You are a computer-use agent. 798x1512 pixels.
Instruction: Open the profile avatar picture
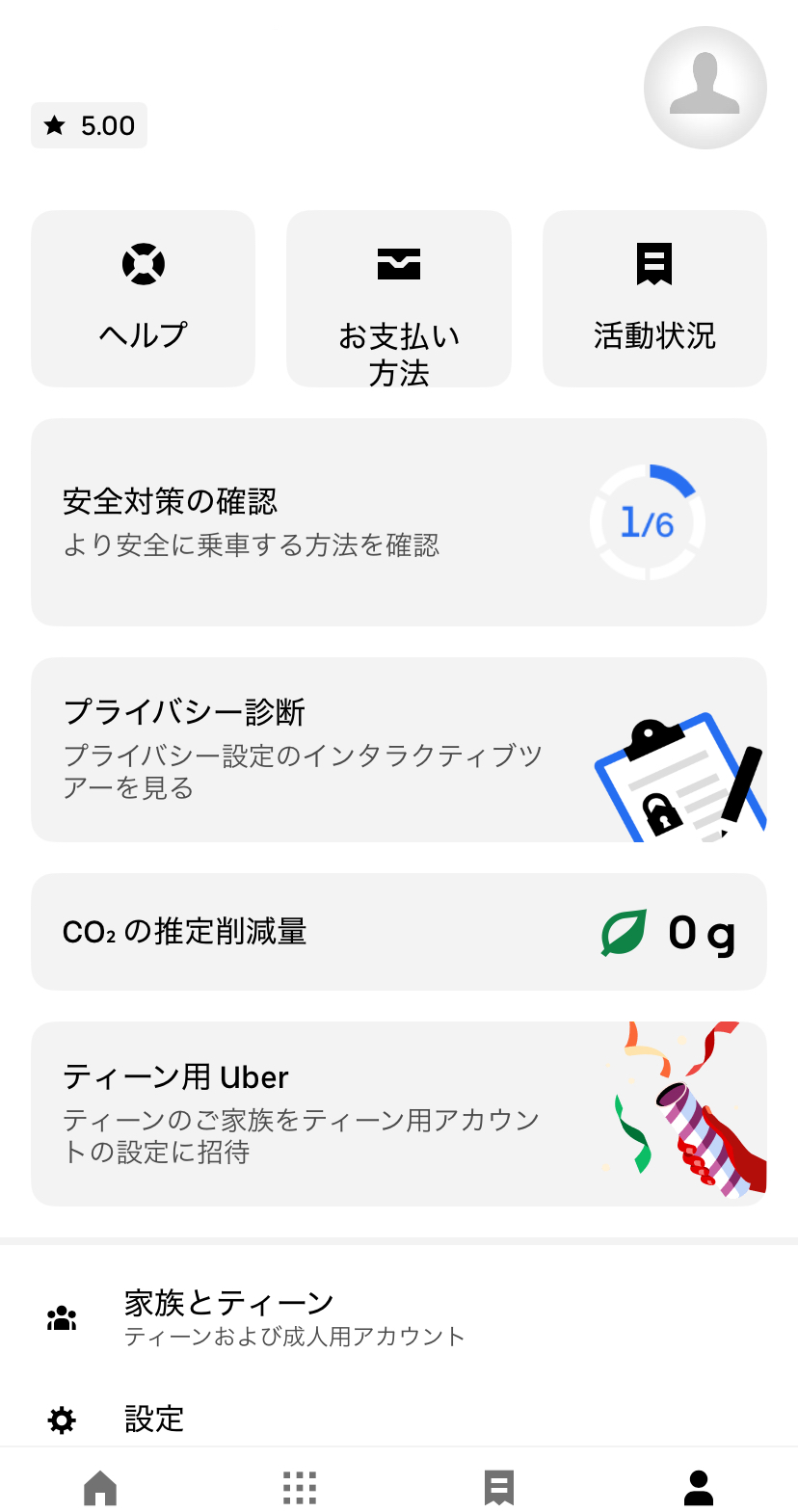705,88
